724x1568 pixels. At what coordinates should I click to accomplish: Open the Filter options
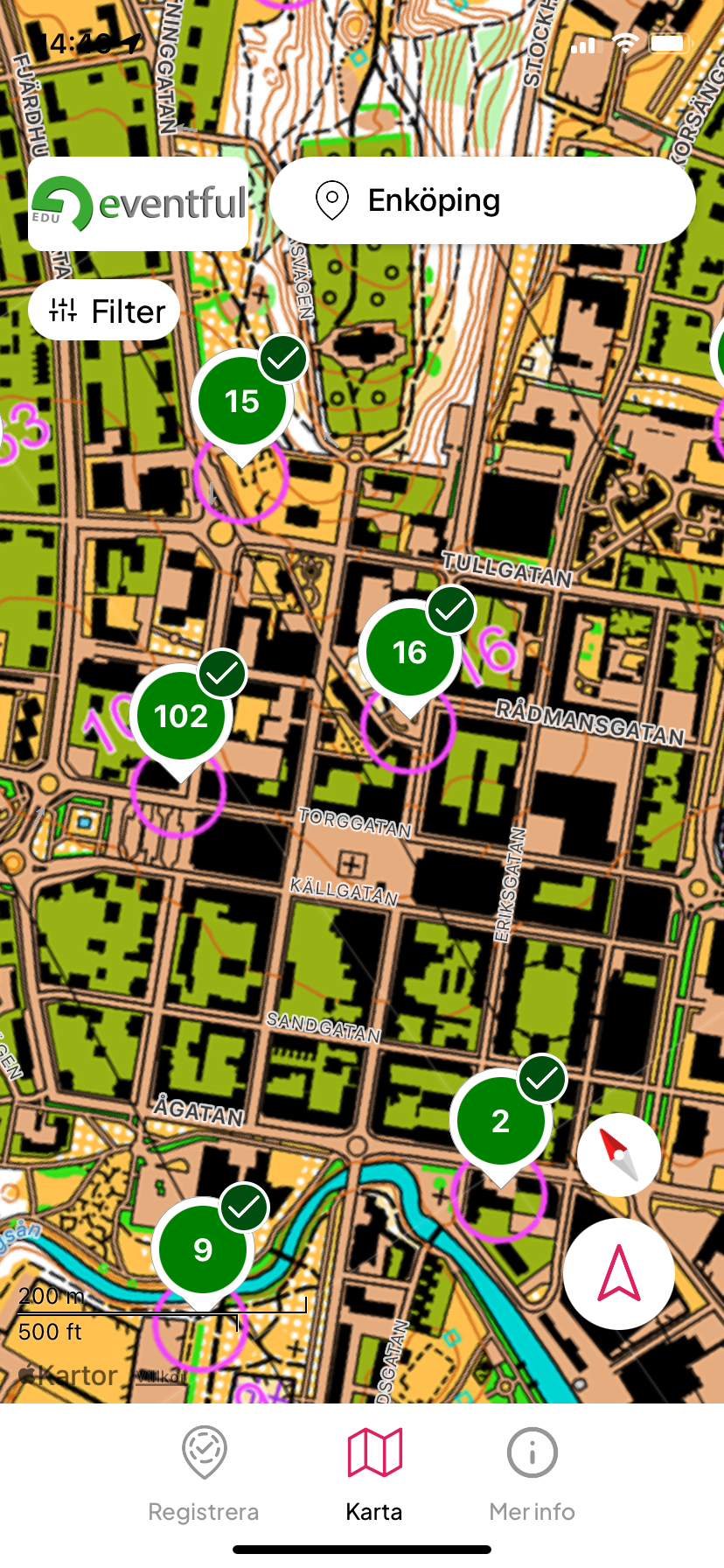(x=104, y=311)
